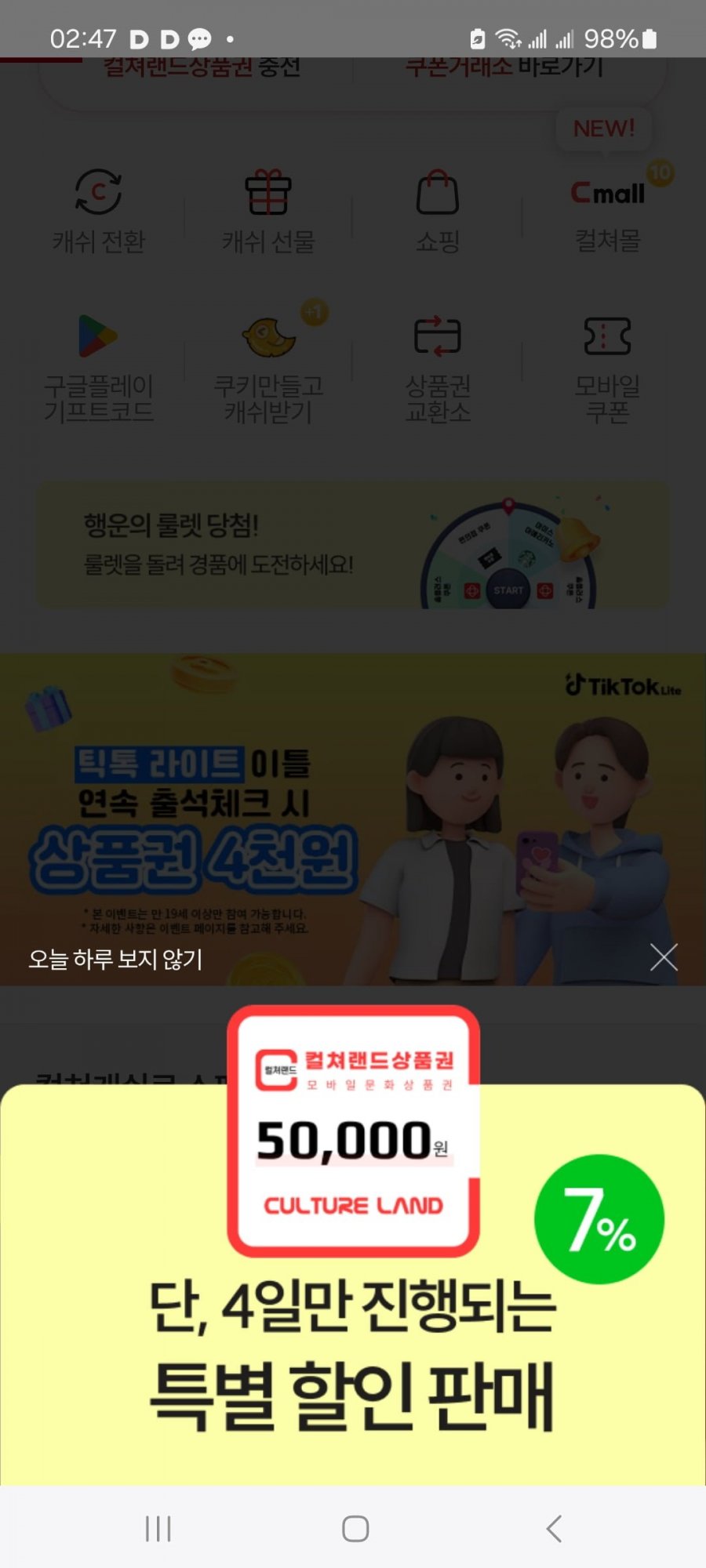Open the TikTok Lite attendance event banner
This screenshot has height=1568, width=706.
353,808
